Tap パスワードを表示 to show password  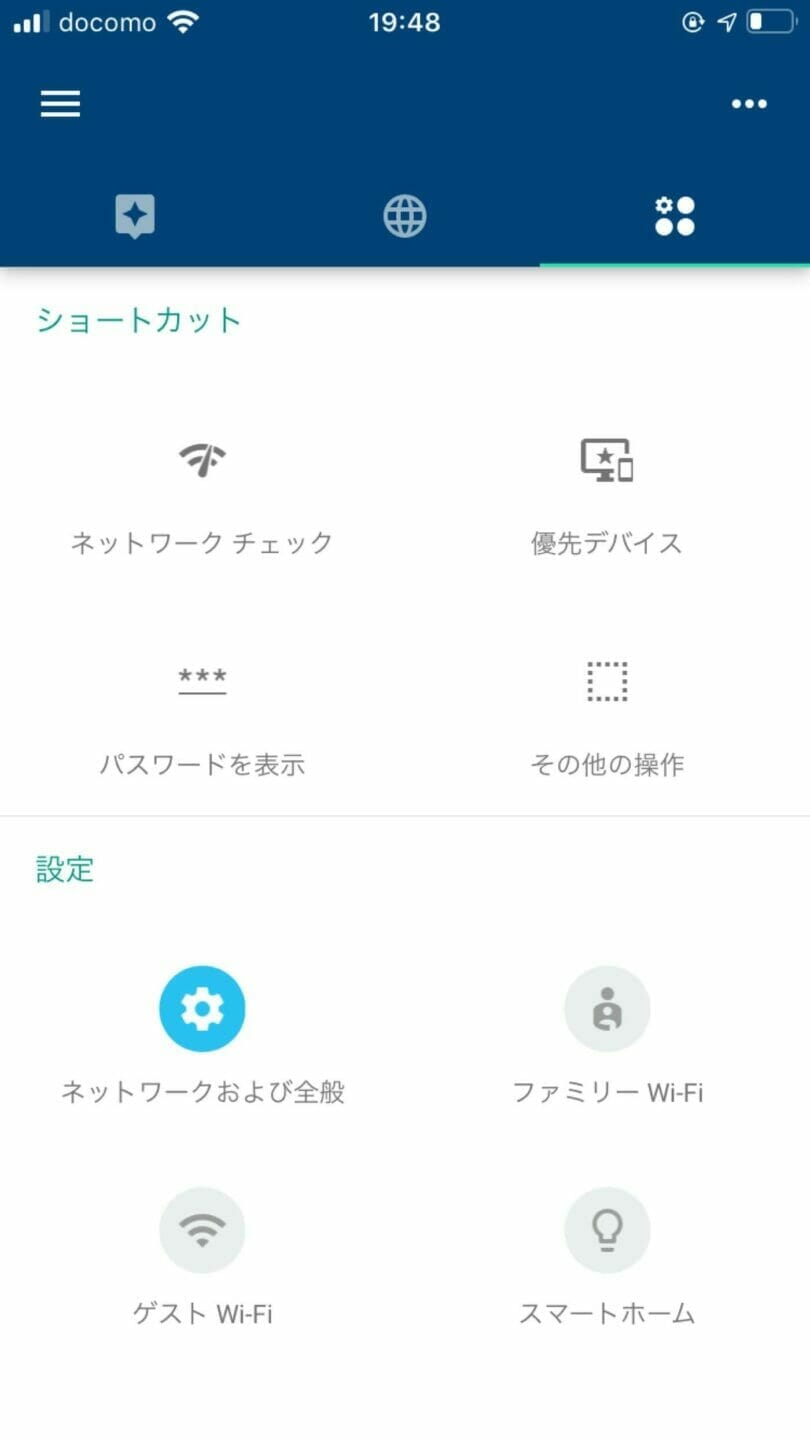tap(202, 720)
